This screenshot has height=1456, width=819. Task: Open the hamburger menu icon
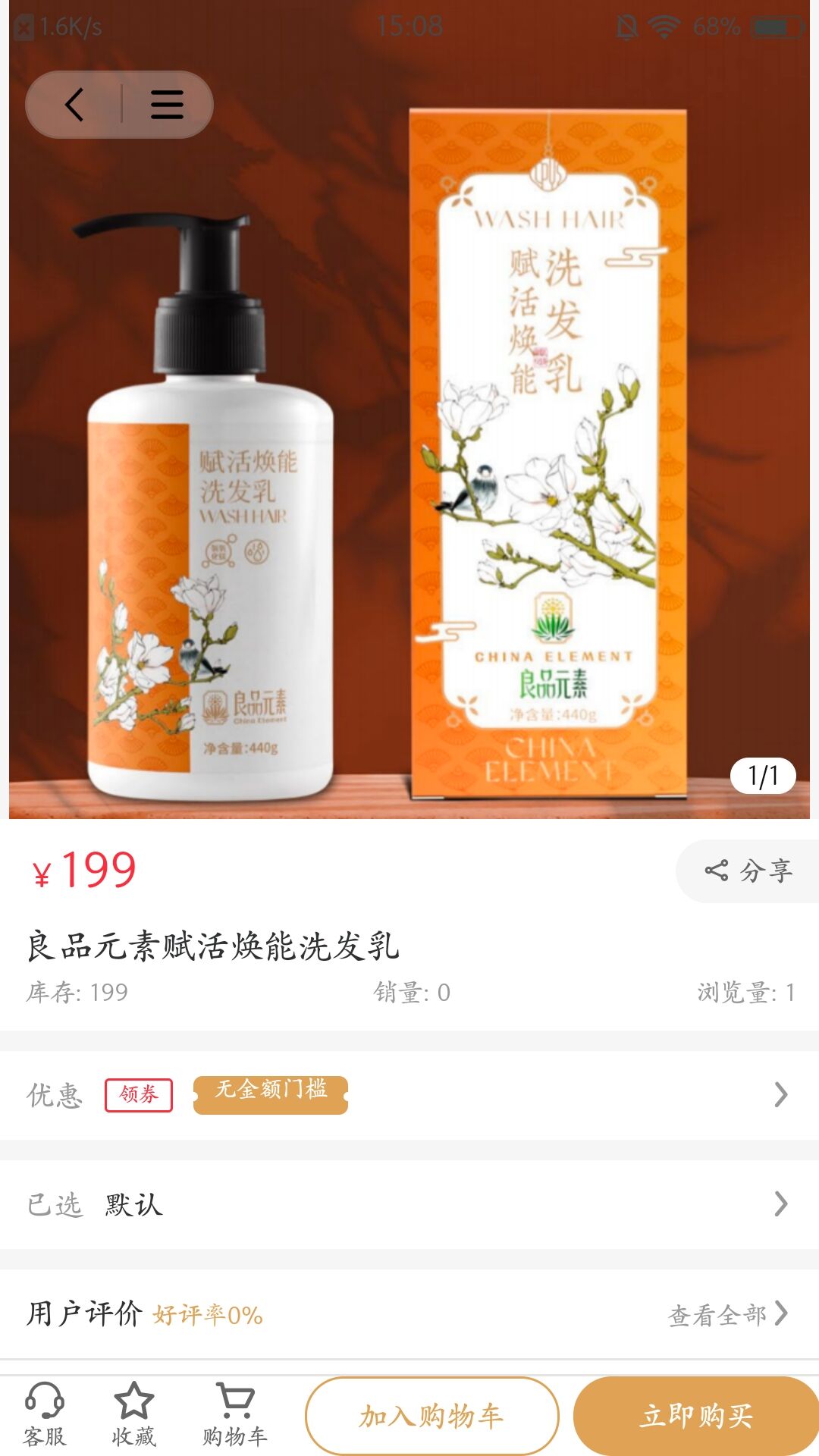(x=167, y=105)
